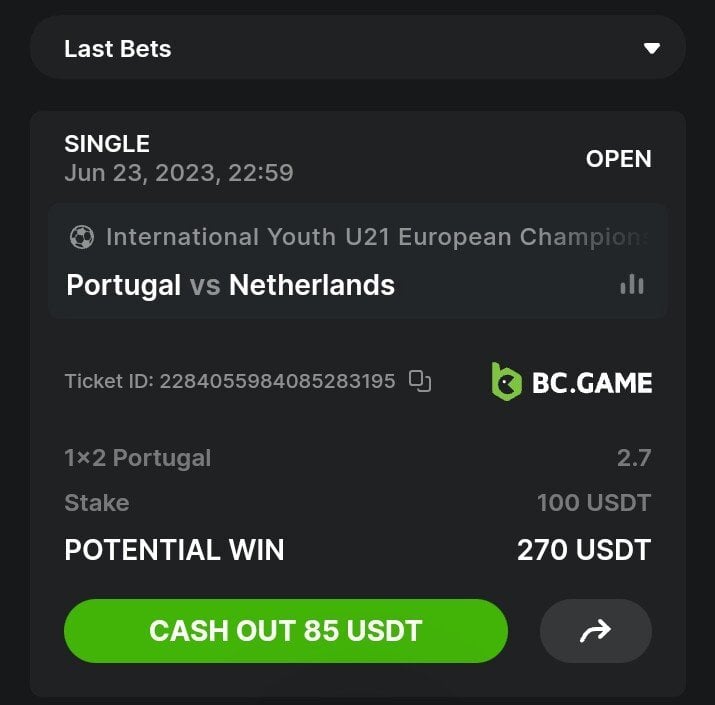Expand the Last Bets dropdown

[652, 48]
